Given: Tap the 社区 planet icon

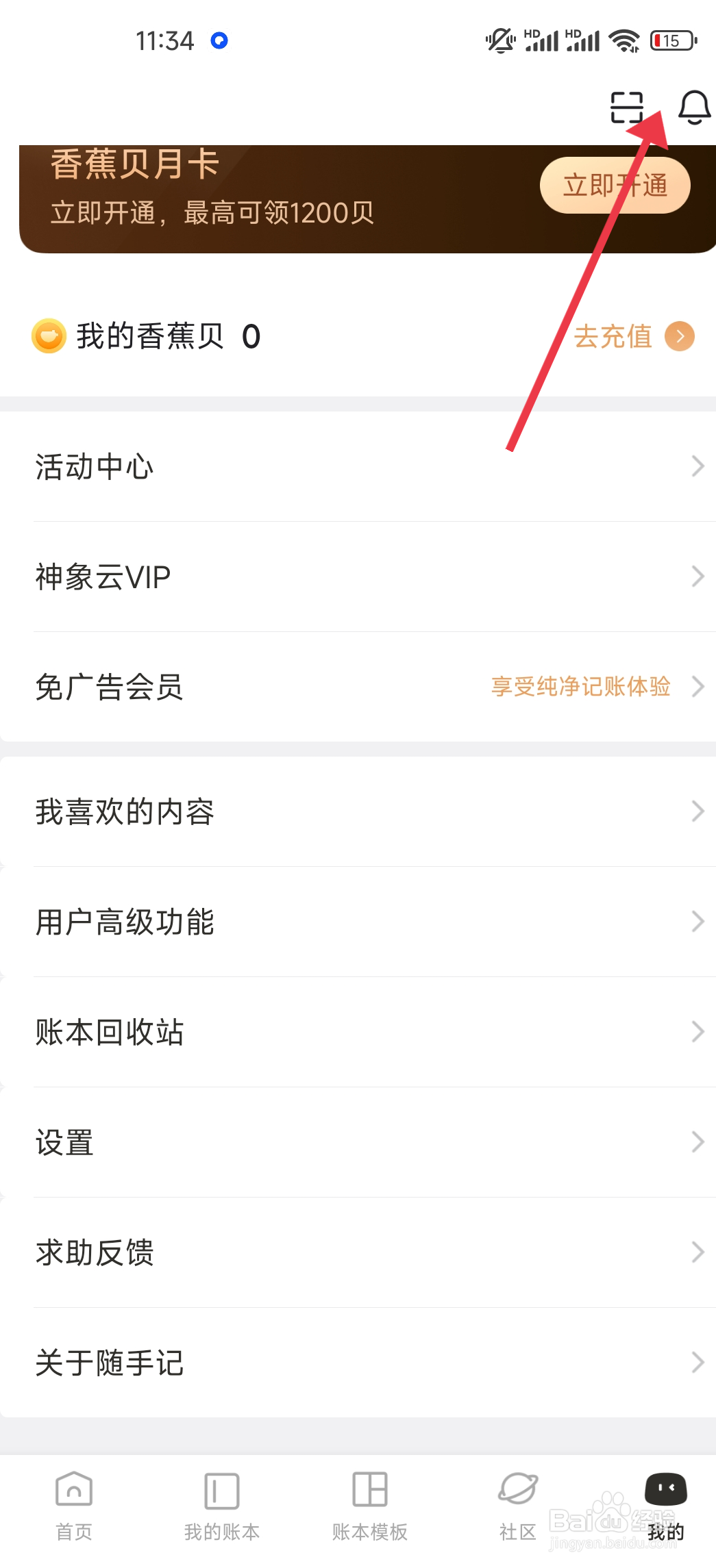Looking at the screenshot, I should [x=517, y=1491].
